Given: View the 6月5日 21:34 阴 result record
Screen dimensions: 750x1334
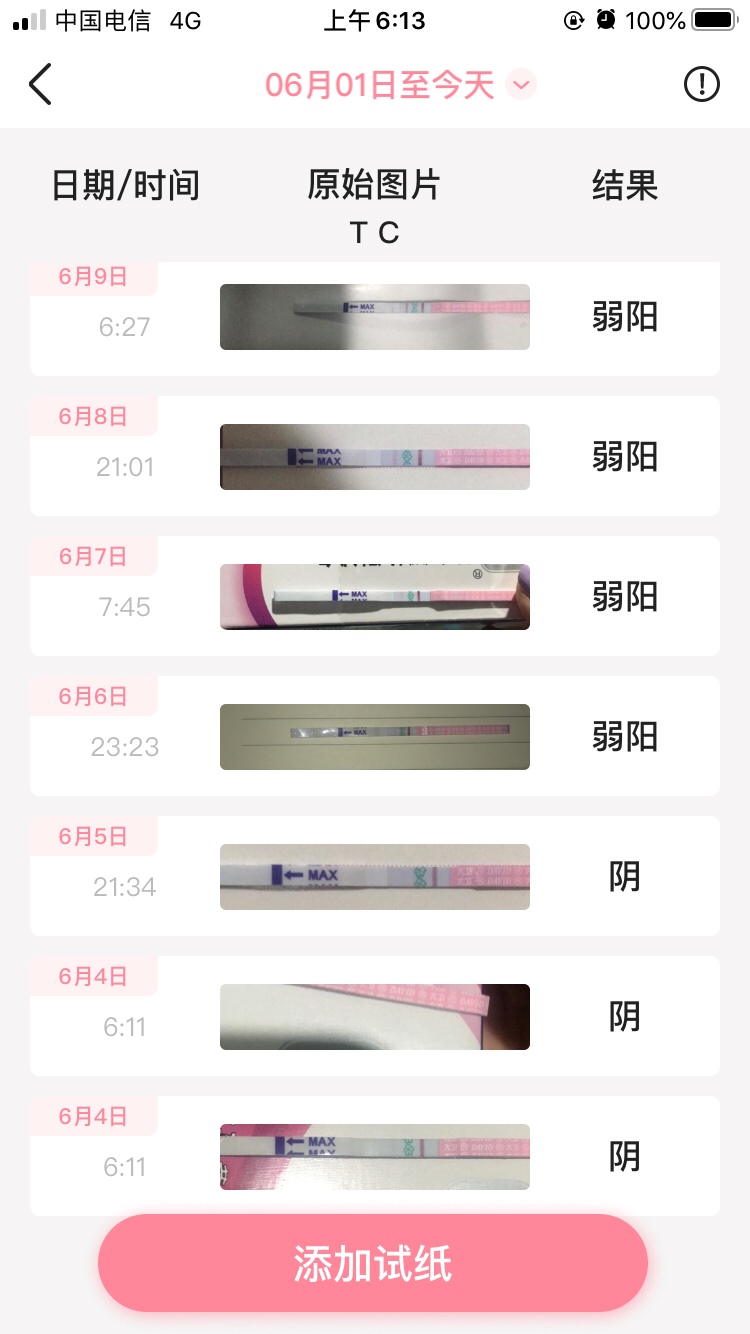Looking at the screenshot, I should click(375, 877).
